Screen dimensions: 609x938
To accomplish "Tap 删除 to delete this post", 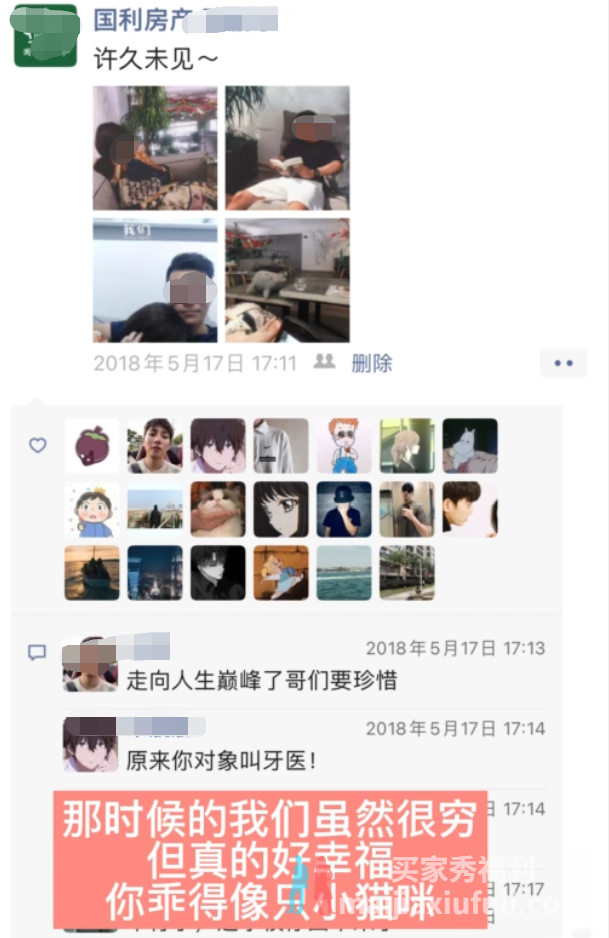I will tap(372, 363).
